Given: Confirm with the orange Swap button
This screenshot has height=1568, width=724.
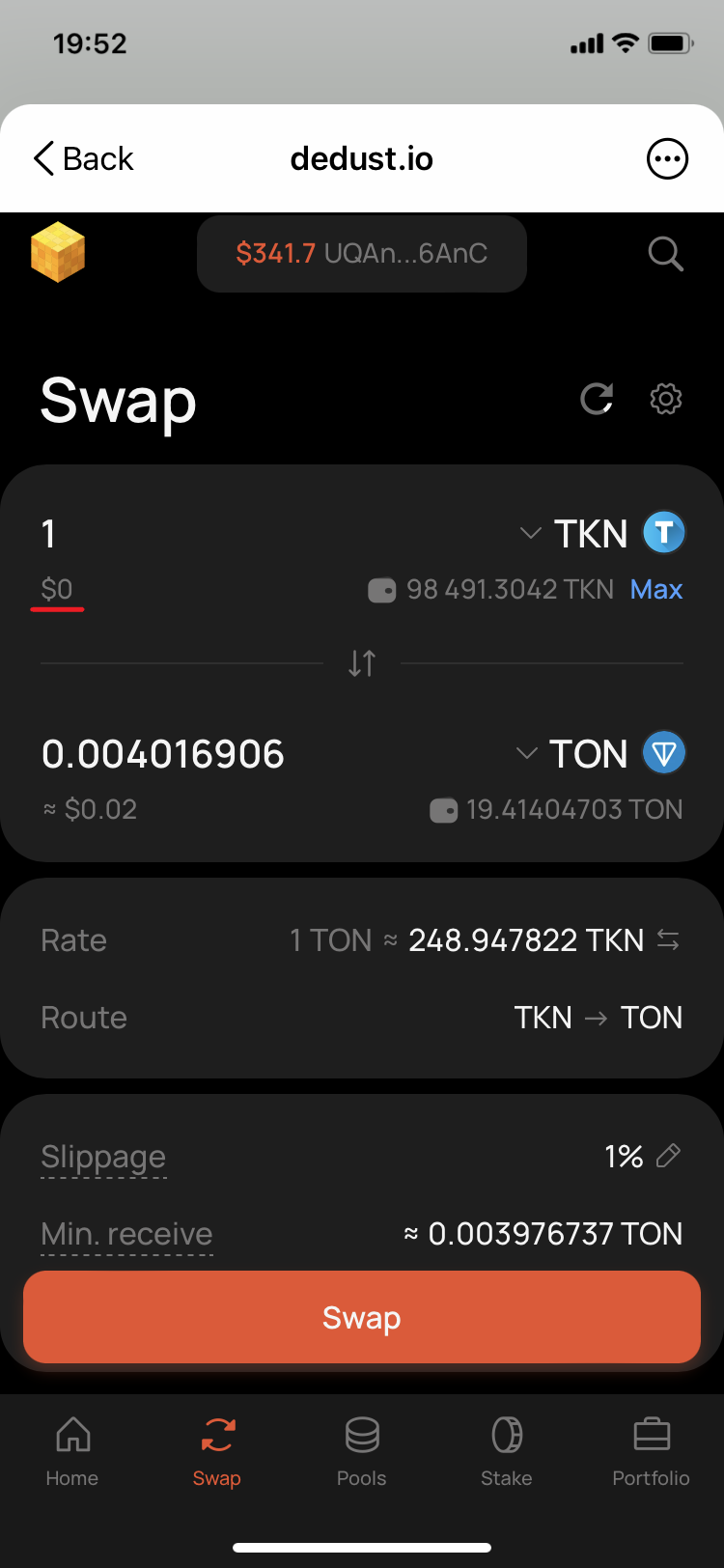Looking at the screenshot, I should coord(362,1317).
